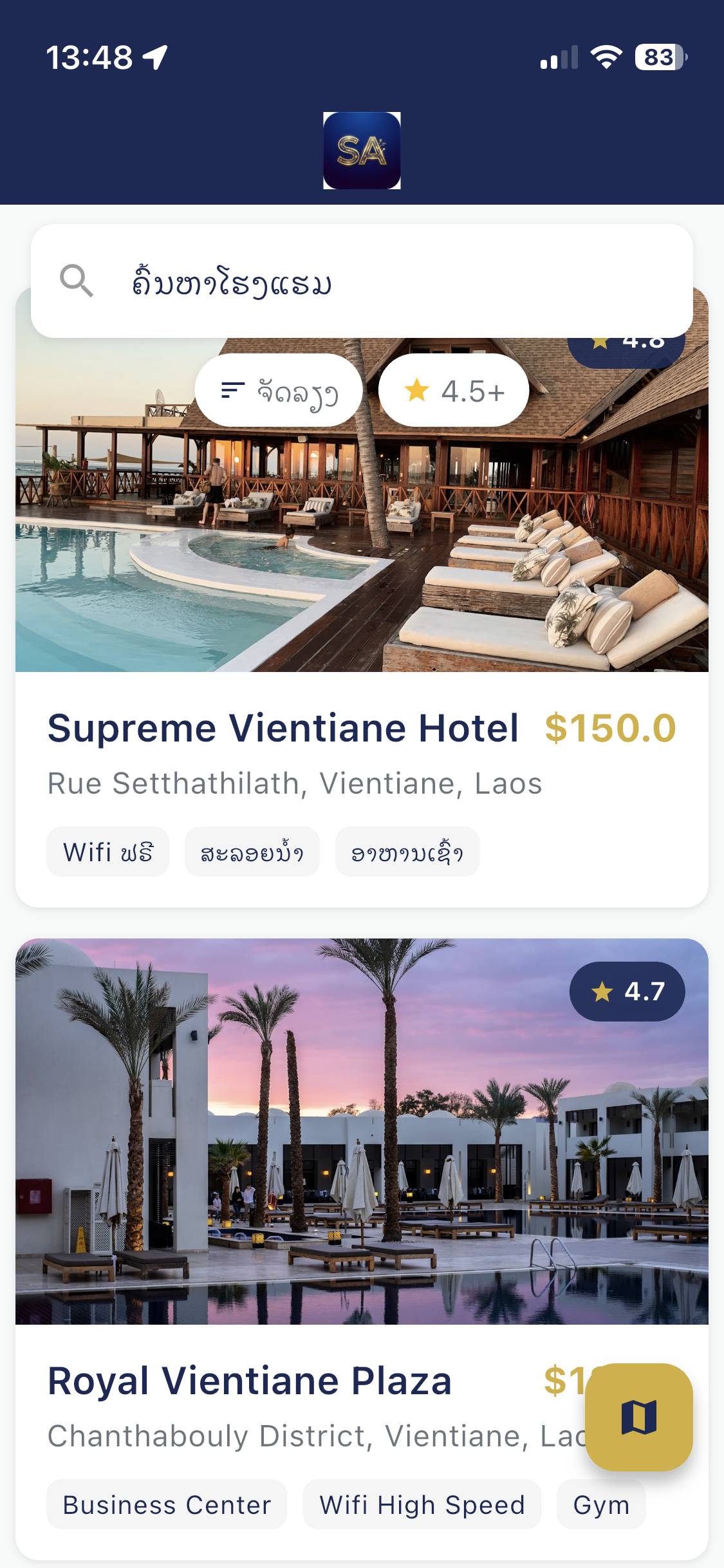Tap the star on the 4.7 rating badge
Image resolution: width=724 pixels, height=1568 pixels.
pyautogui.click(x=602, y=991)
